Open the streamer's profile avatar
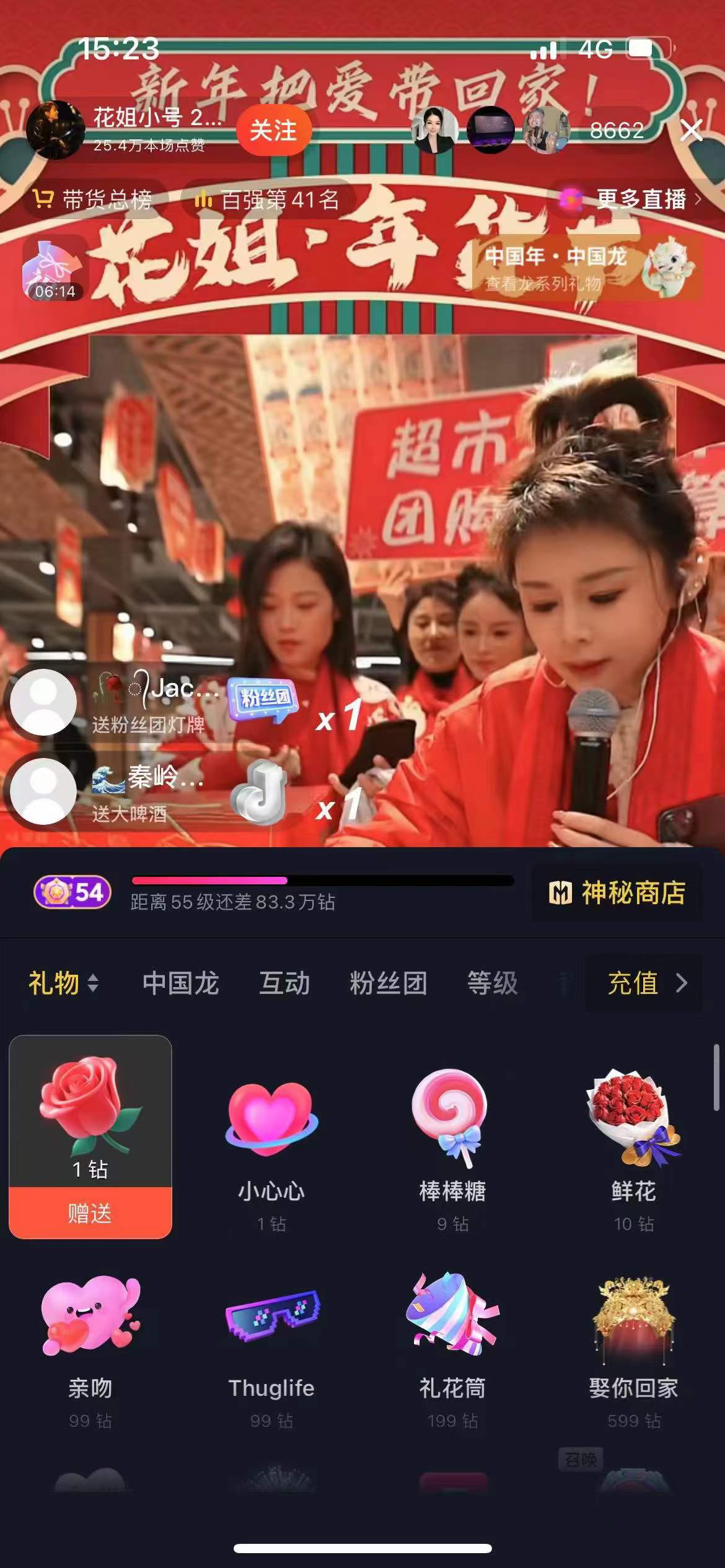725x1568 pixels. point(56,130)
